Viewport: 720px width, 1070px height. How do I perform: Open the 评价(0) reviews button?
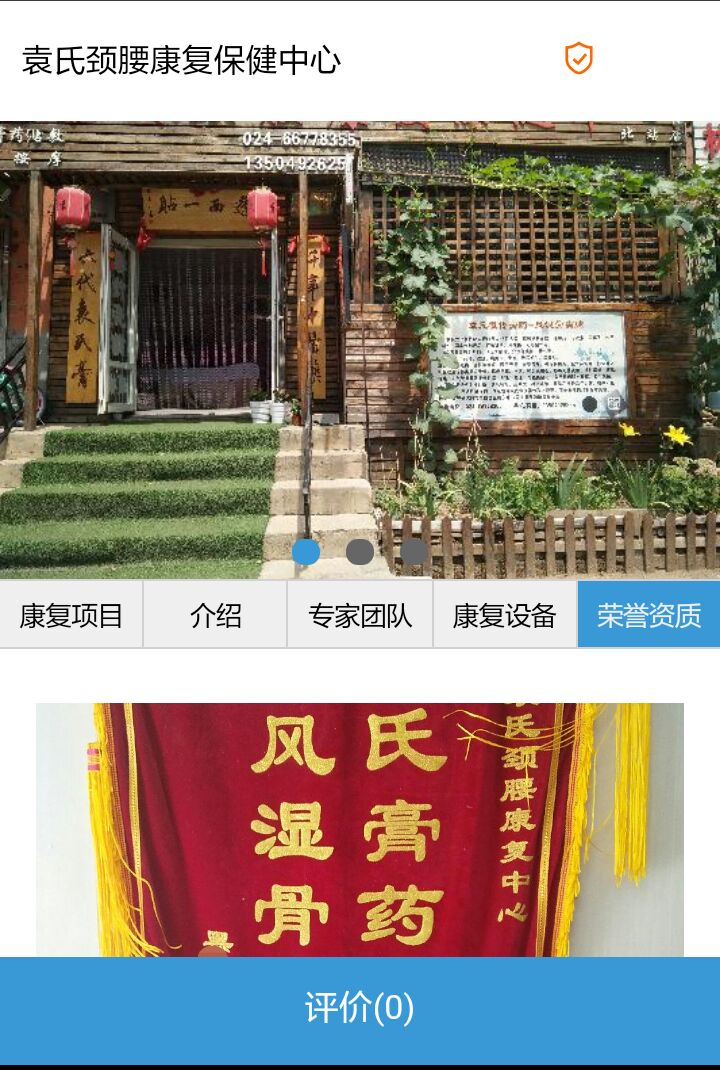click(x=360, y=1008)
